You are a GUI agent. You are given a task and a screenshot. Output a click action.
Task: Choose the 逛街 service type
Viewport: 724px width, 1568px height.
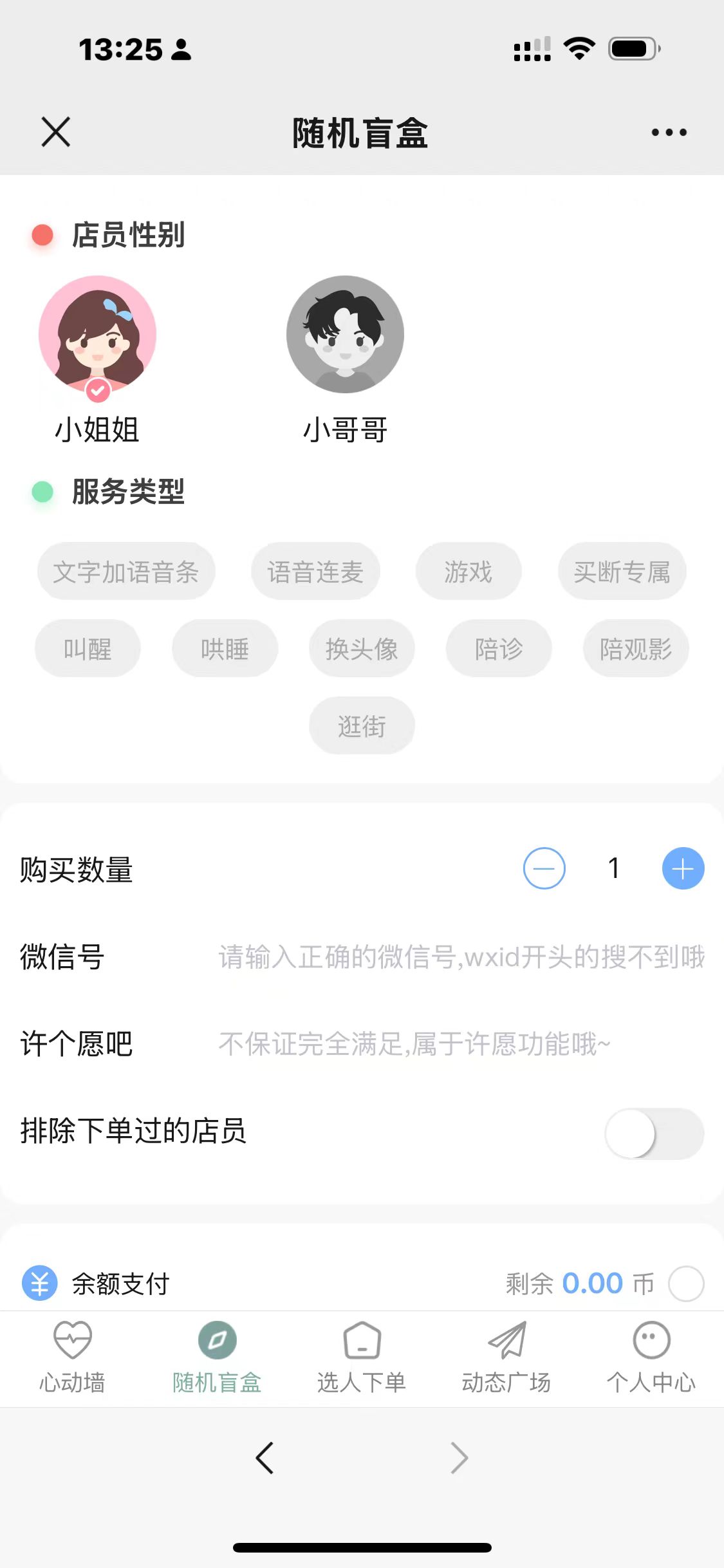(x=362, y=726)
